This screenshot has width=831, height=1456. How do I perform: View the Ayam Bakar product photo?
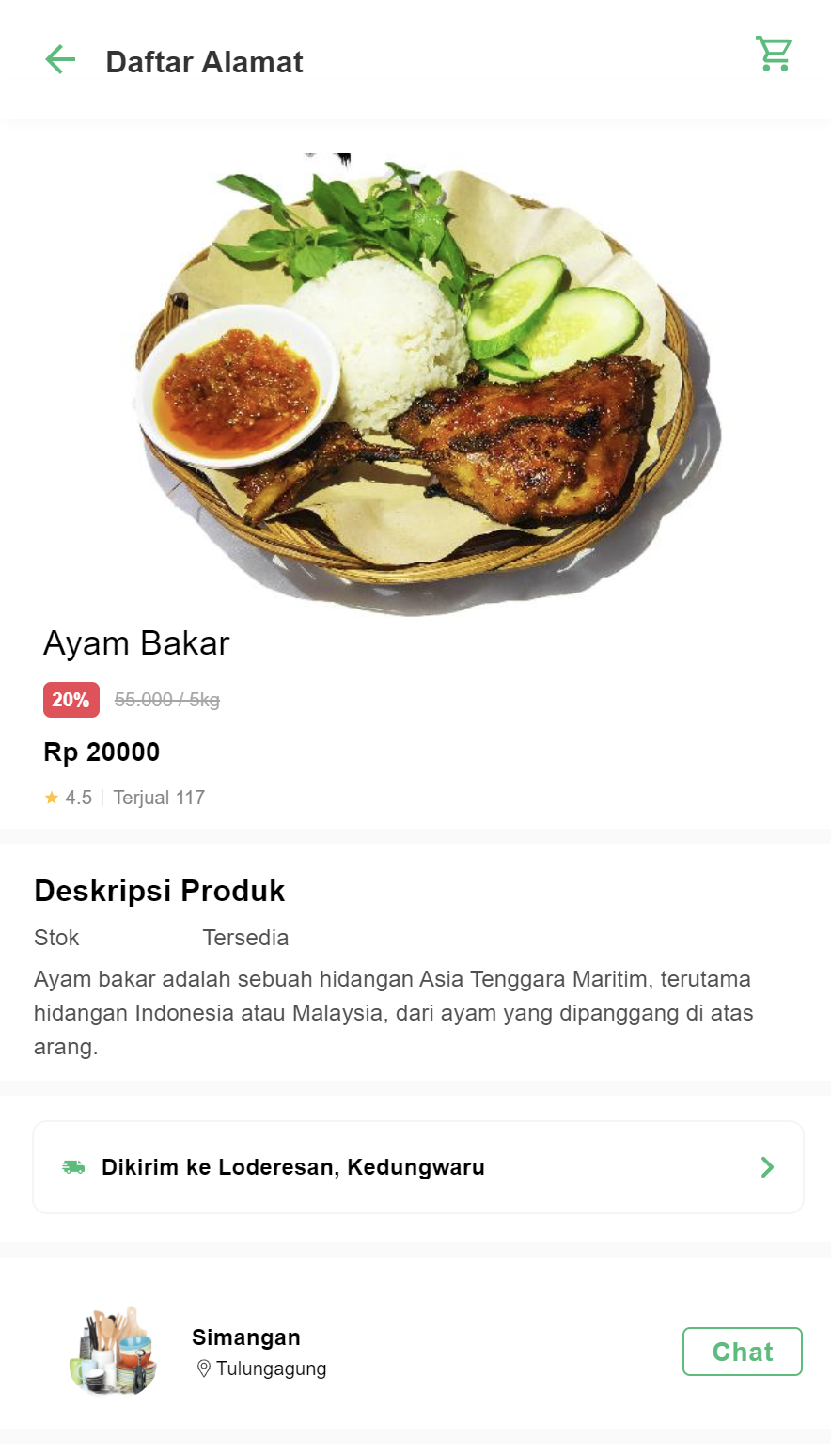(415, 381)
